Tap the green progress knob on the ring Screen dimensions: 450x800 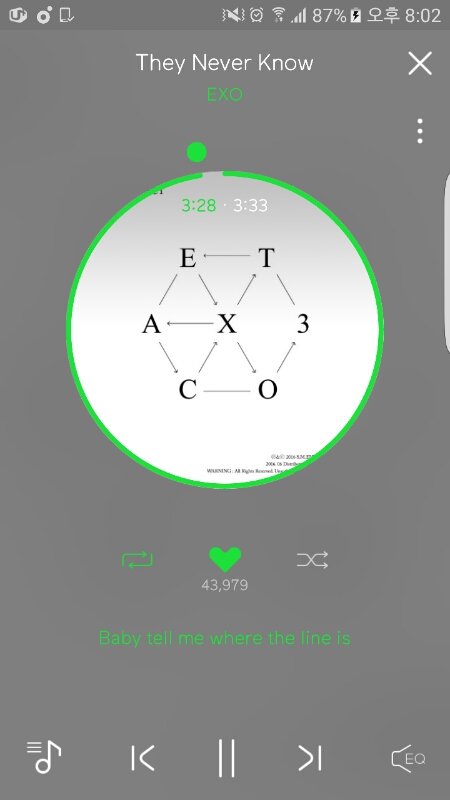[196, 152]
